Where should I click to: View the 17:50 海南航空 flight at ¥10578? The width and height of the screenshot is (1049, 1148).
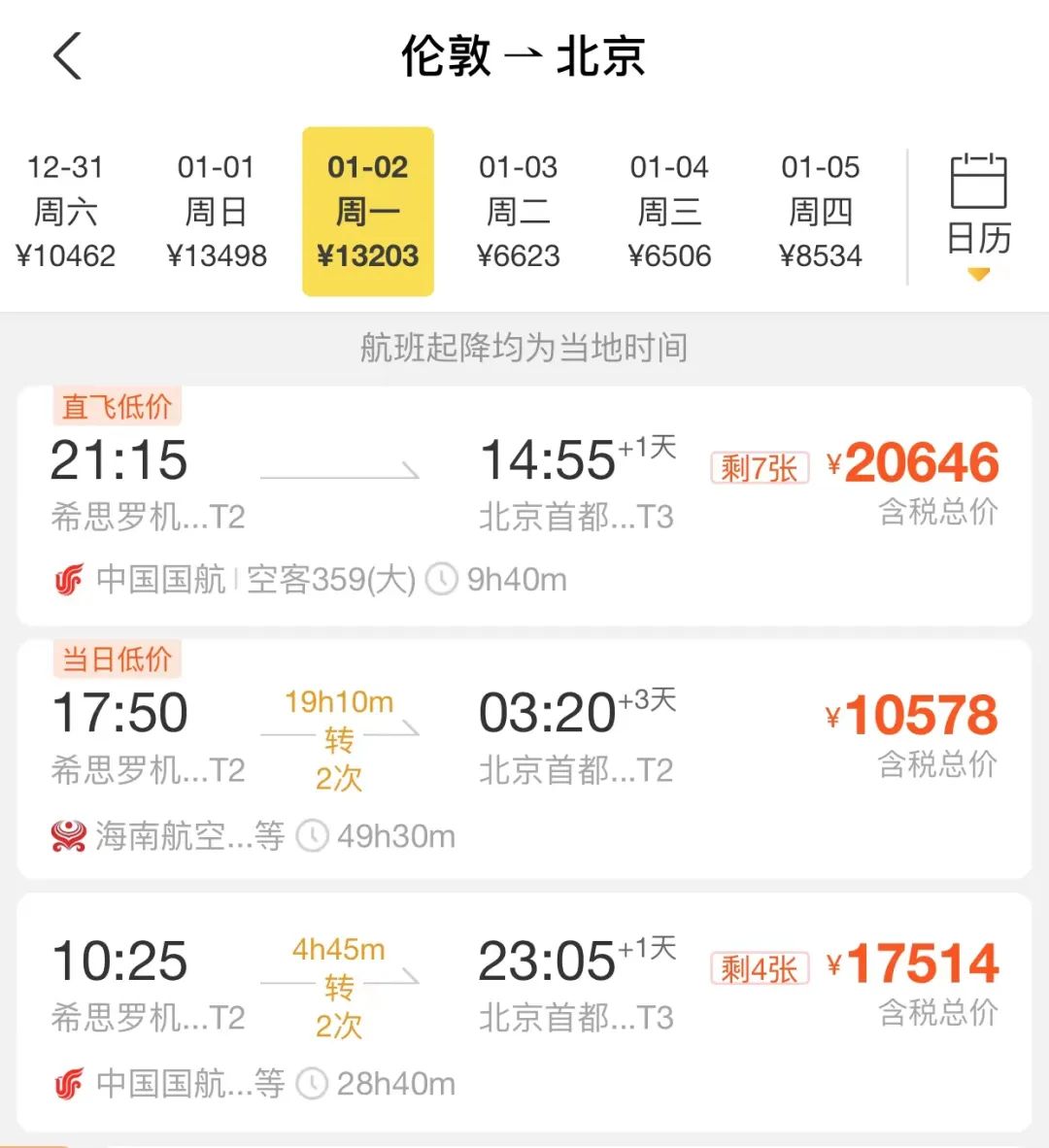pyautogui.click(x=524, y=760)
